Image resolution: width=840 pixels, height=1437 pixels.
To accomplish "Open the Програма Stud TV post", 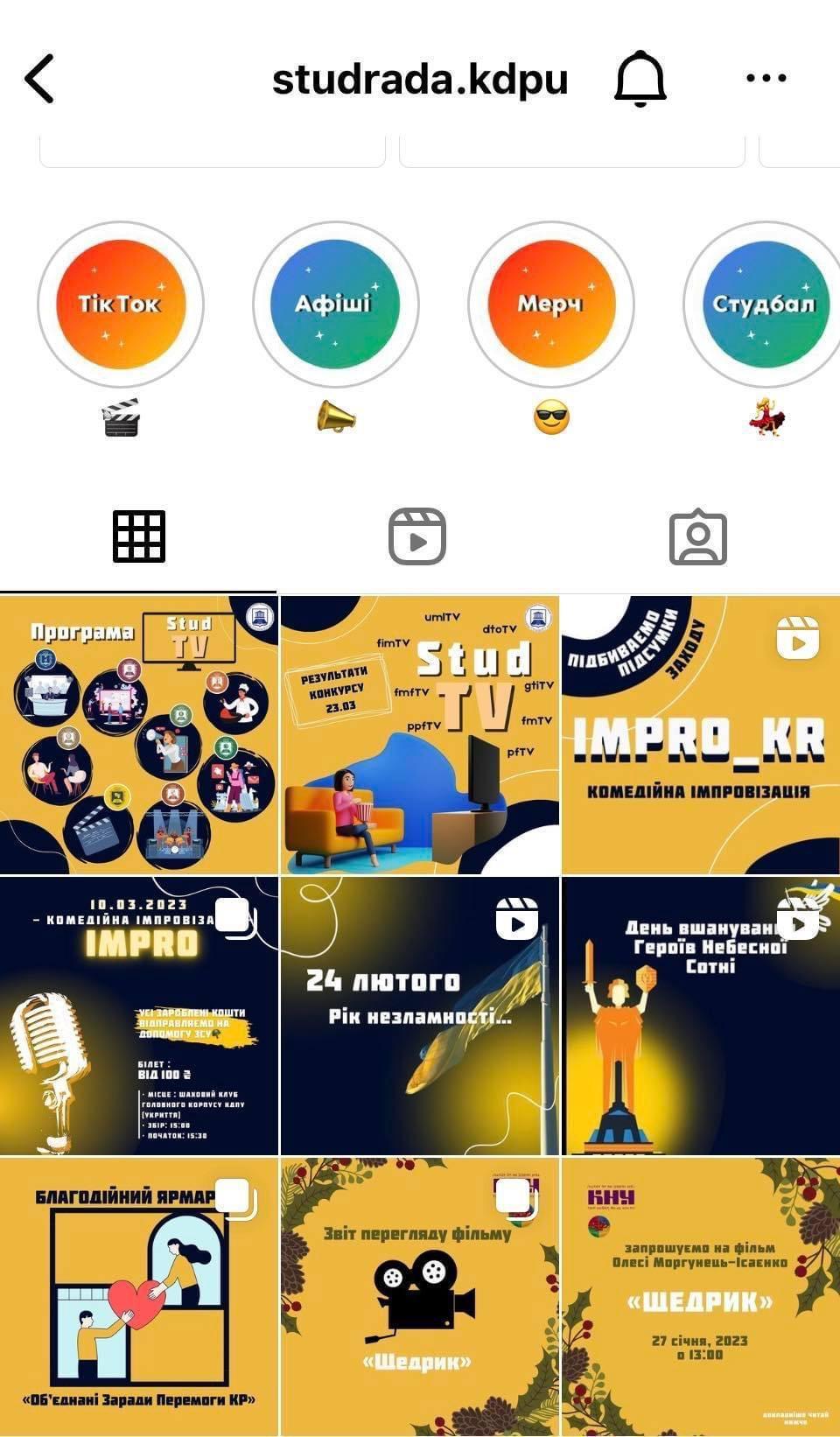I will tap(138, 735).
